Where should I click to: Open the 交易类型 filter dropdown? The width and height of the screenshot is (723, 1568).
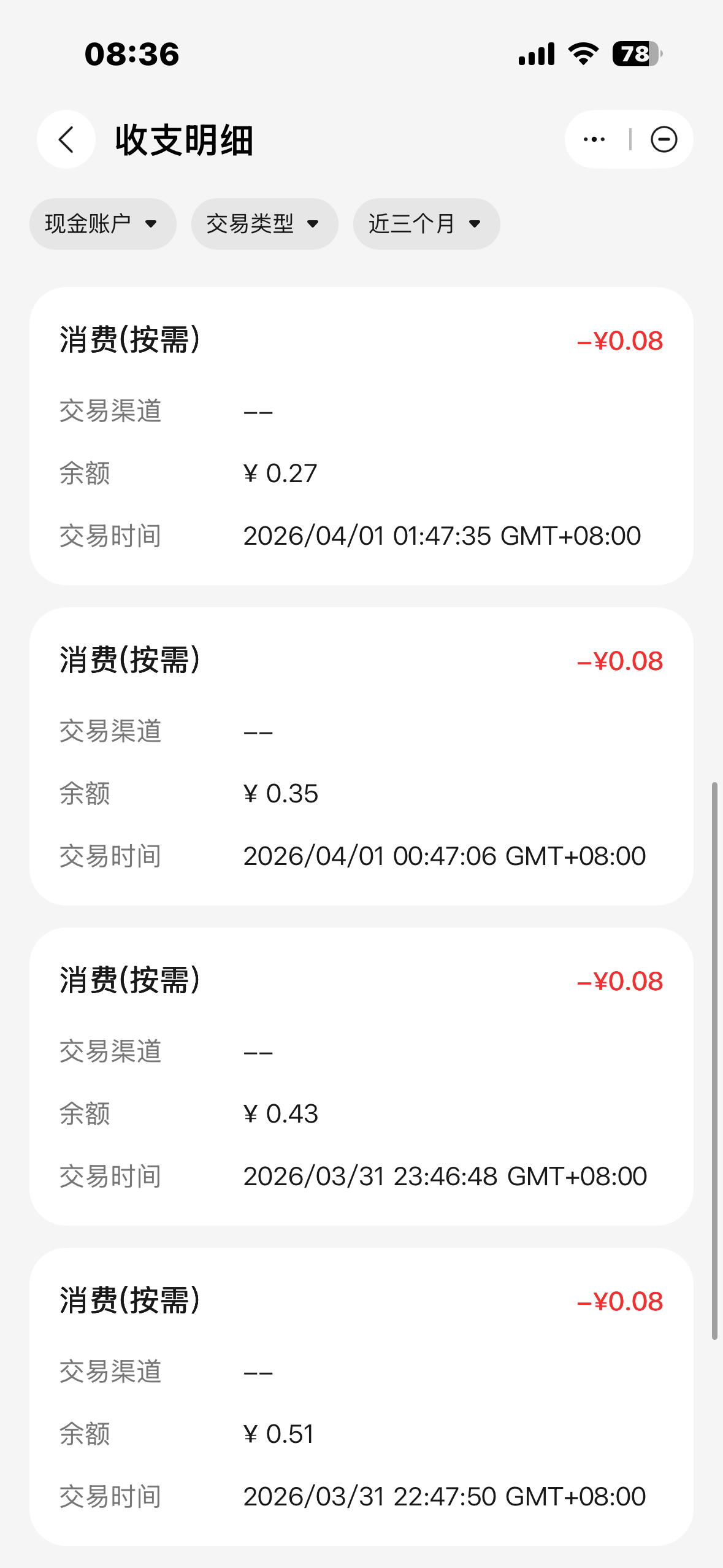264,224
